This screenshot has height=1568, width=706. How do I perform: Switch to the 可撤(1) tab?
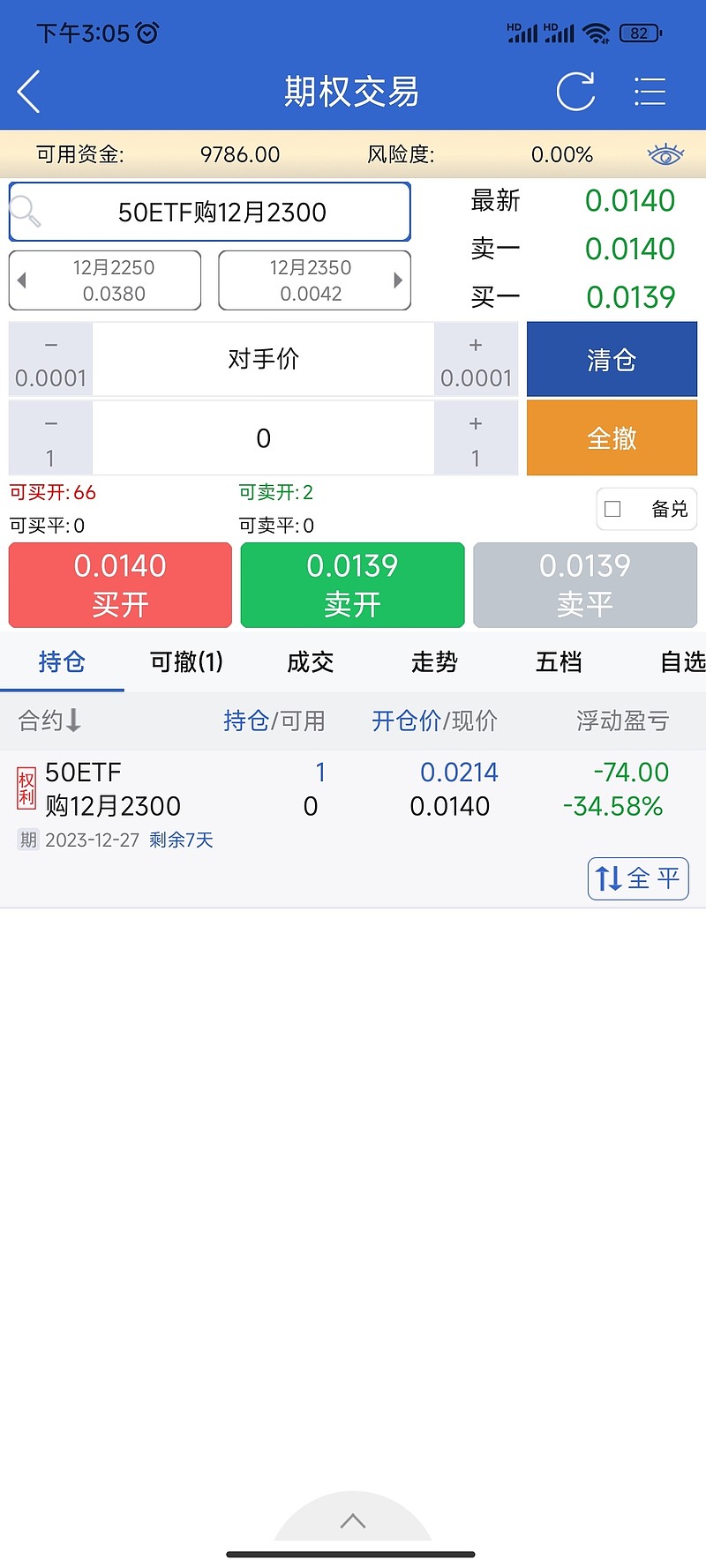point(186,661)
